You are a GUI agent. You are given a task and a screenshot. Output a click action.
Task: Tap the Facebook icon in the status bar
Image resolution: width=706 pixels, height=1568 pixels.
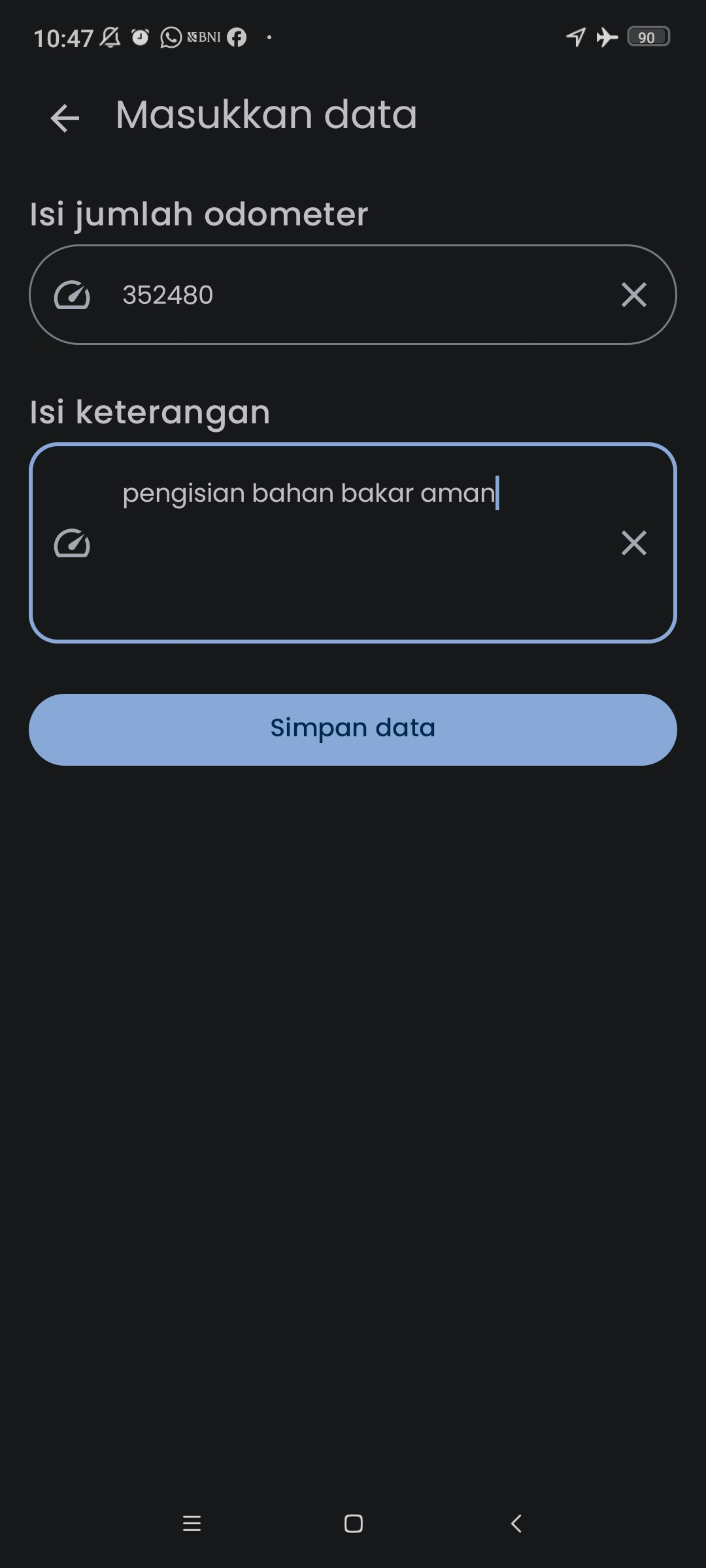tap(237, 37)
